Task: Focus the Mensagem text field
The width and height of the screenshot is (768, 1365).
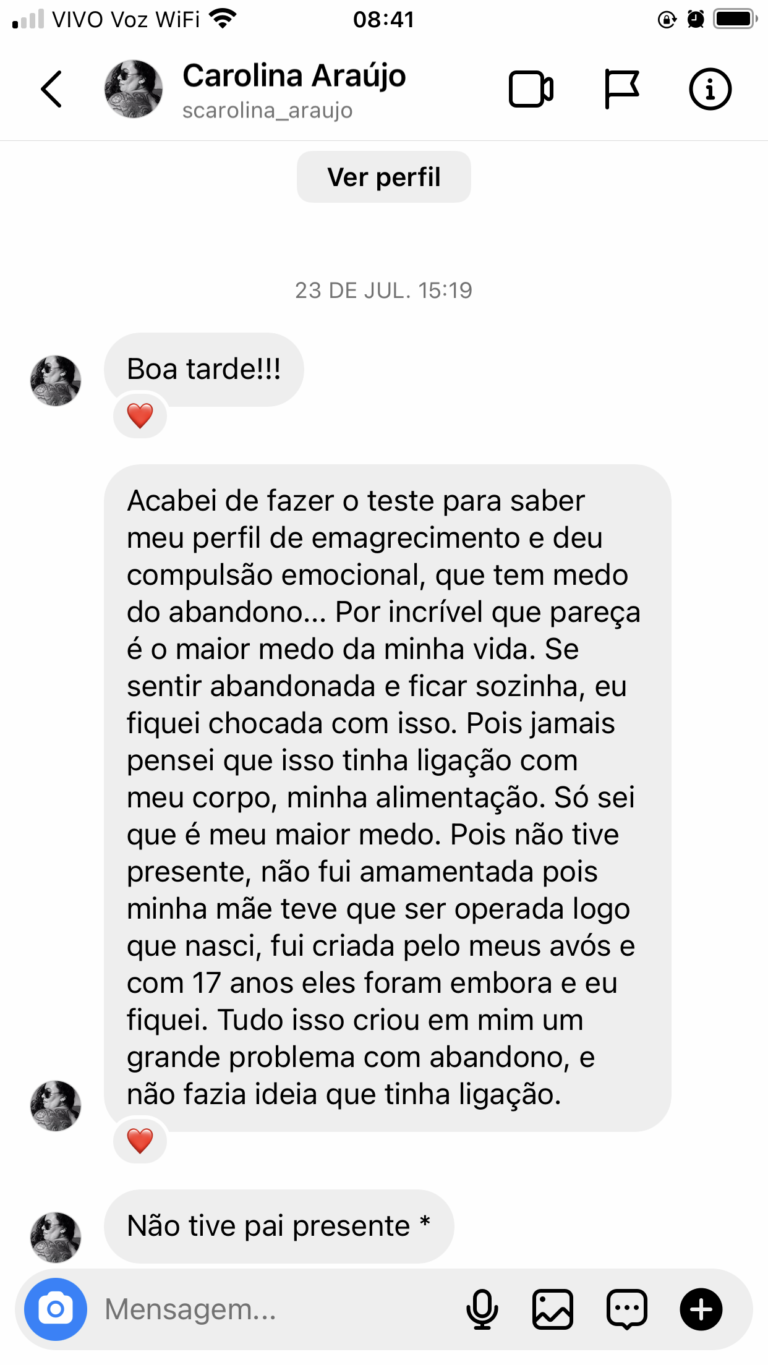Action: click(x=270, y=1309)
